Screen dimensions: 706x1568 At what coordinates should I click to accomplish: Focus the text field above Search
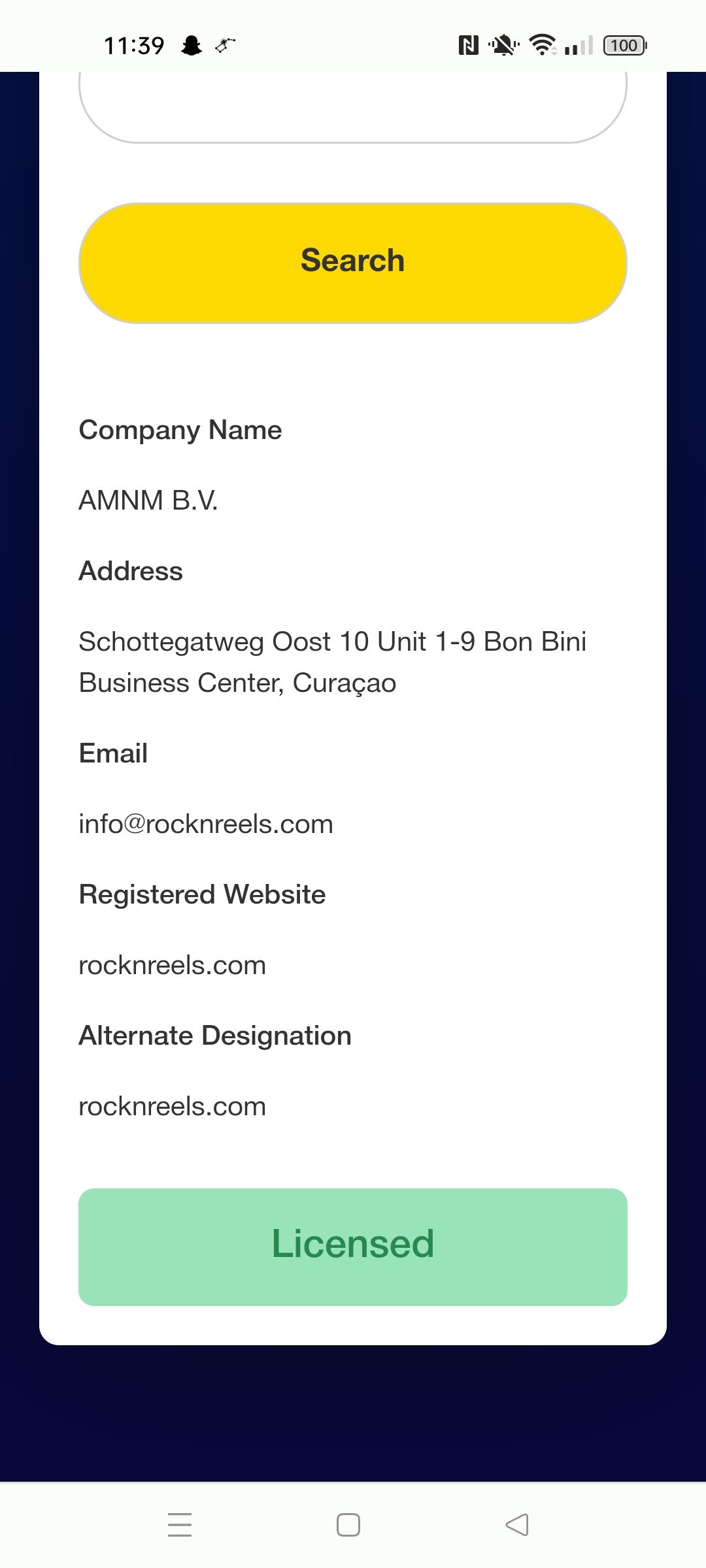353,105
